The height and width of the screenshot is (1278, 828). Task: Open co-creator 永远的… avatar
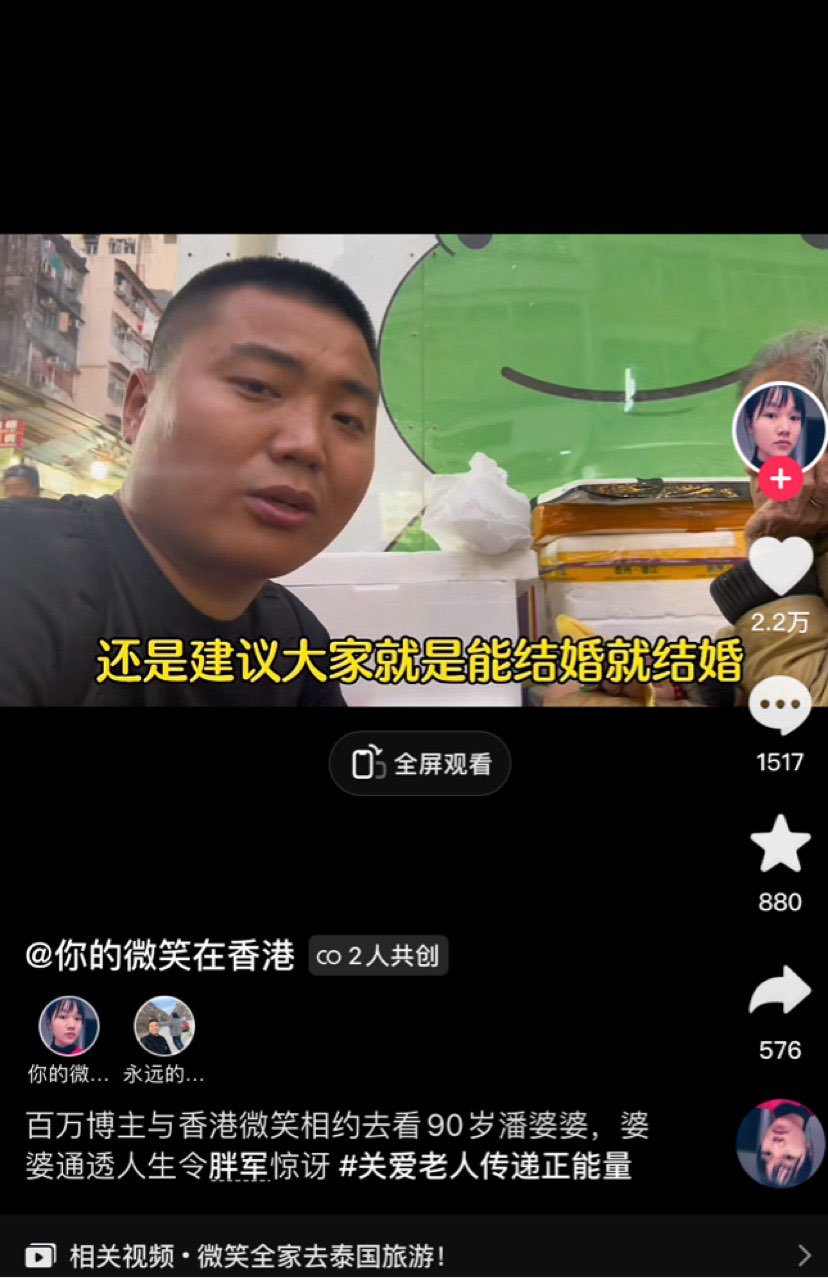click(164, 1026)
